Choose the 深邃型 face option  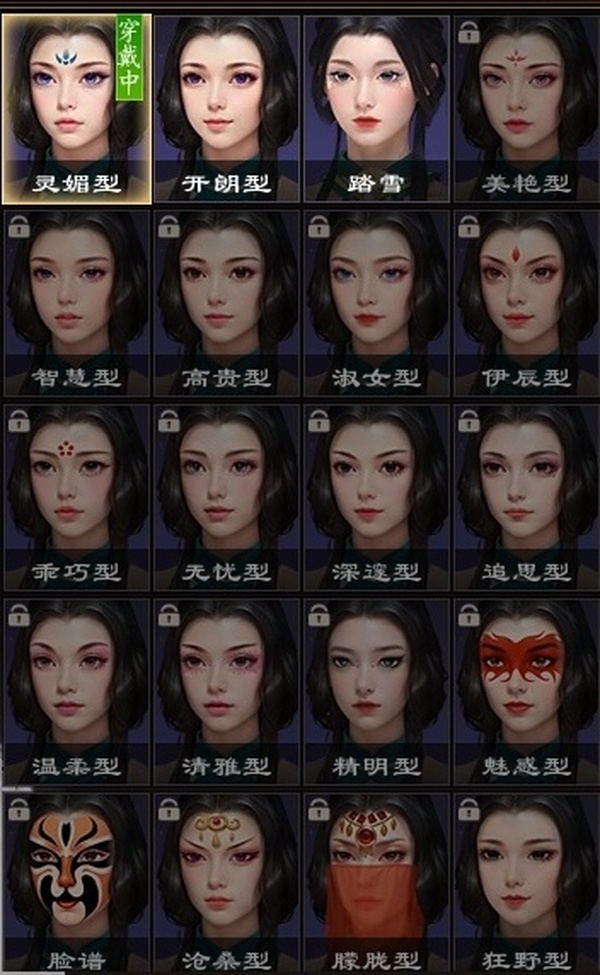(376, 497)
